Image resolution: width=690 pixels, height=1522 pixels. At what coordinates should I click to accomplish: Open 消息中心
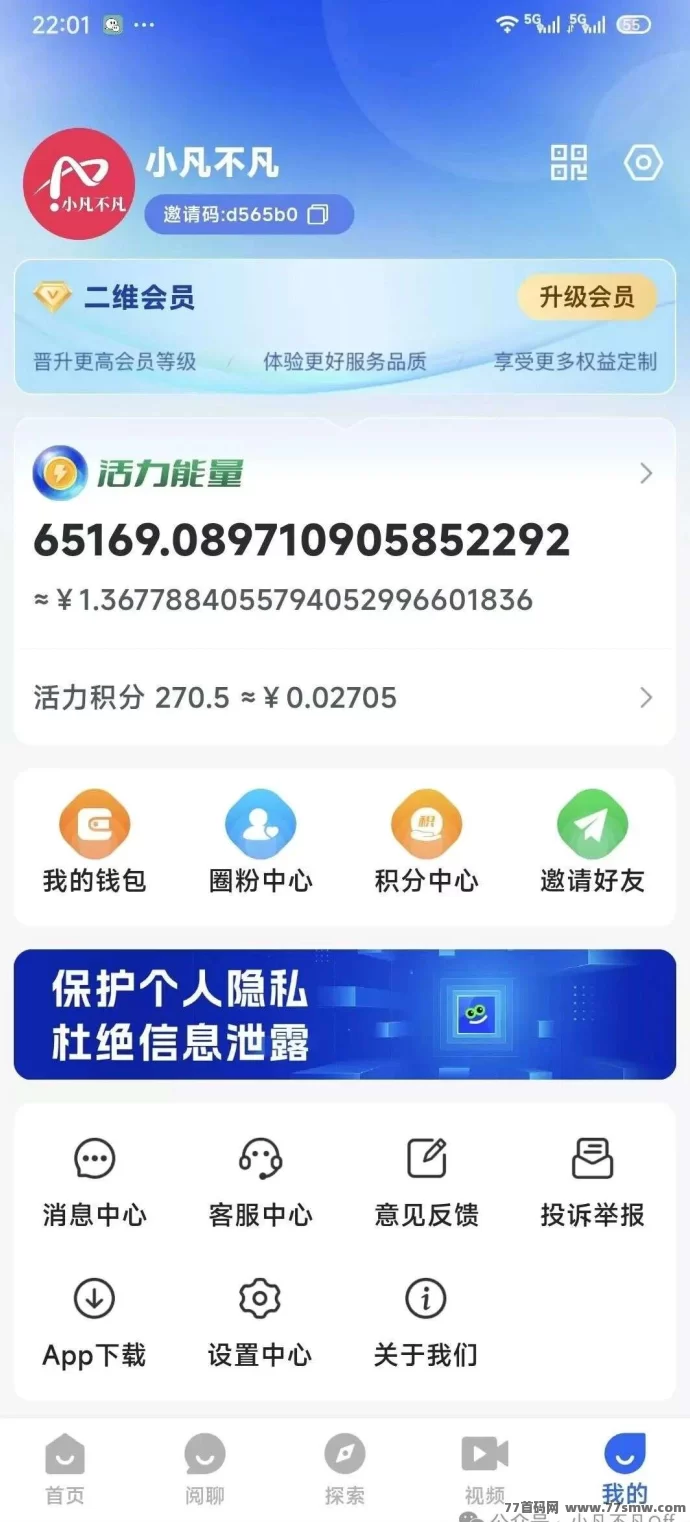point(95,1183)
